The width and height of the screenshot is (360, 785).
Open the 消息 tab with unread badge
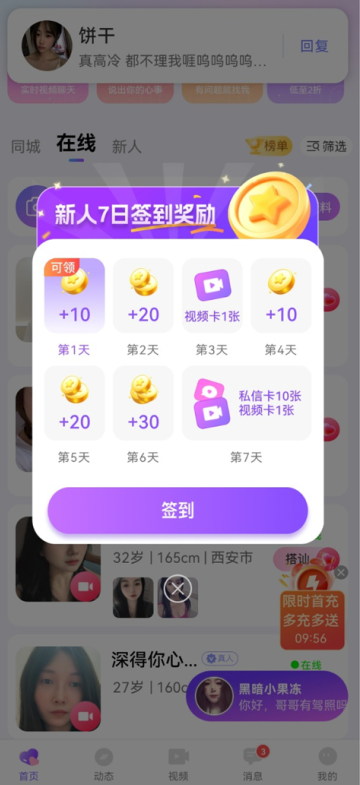pyautogui.click(x=253, y=764)
